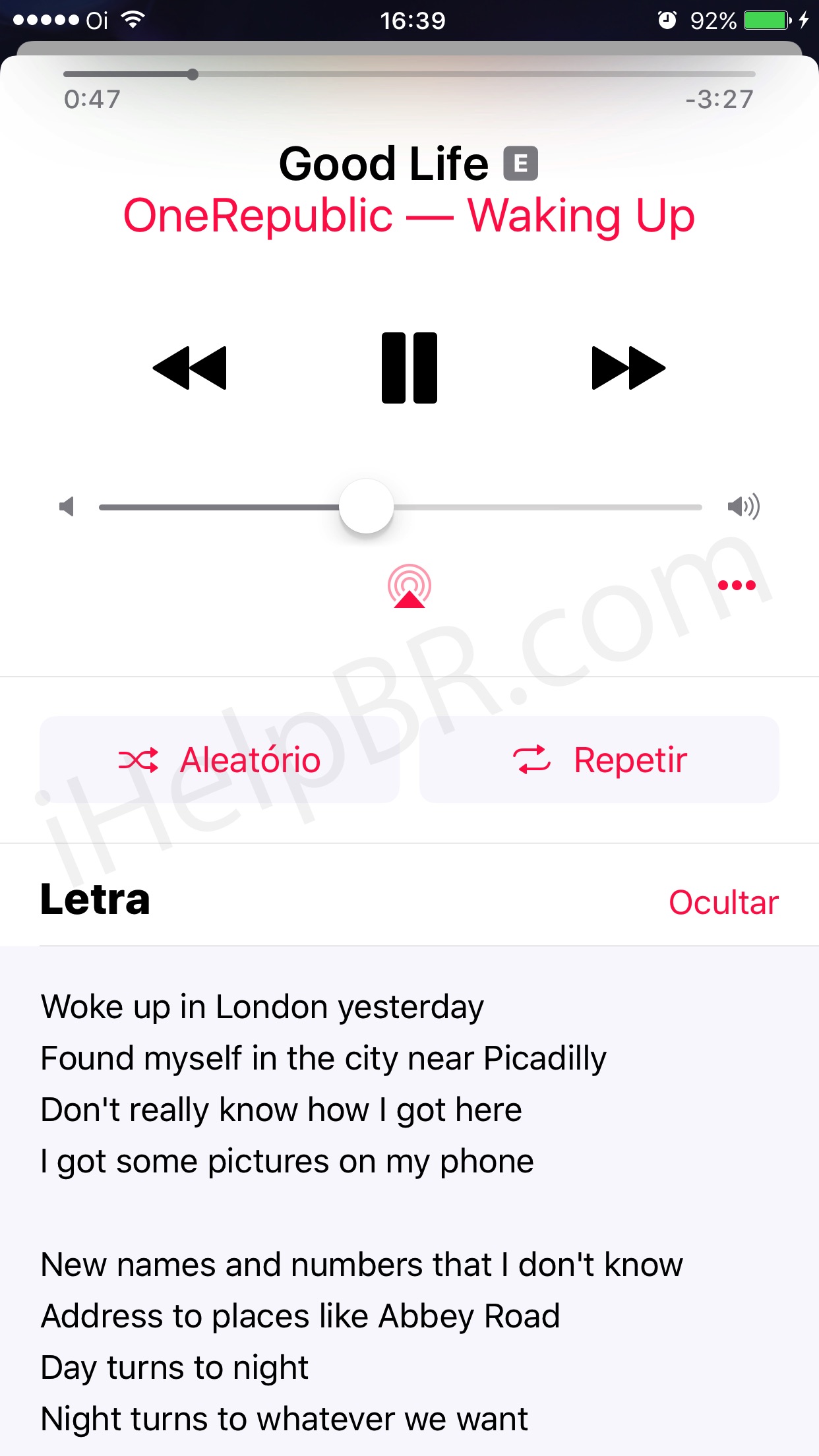Turn on Repetir repeat mode

[x=599, y=760]
